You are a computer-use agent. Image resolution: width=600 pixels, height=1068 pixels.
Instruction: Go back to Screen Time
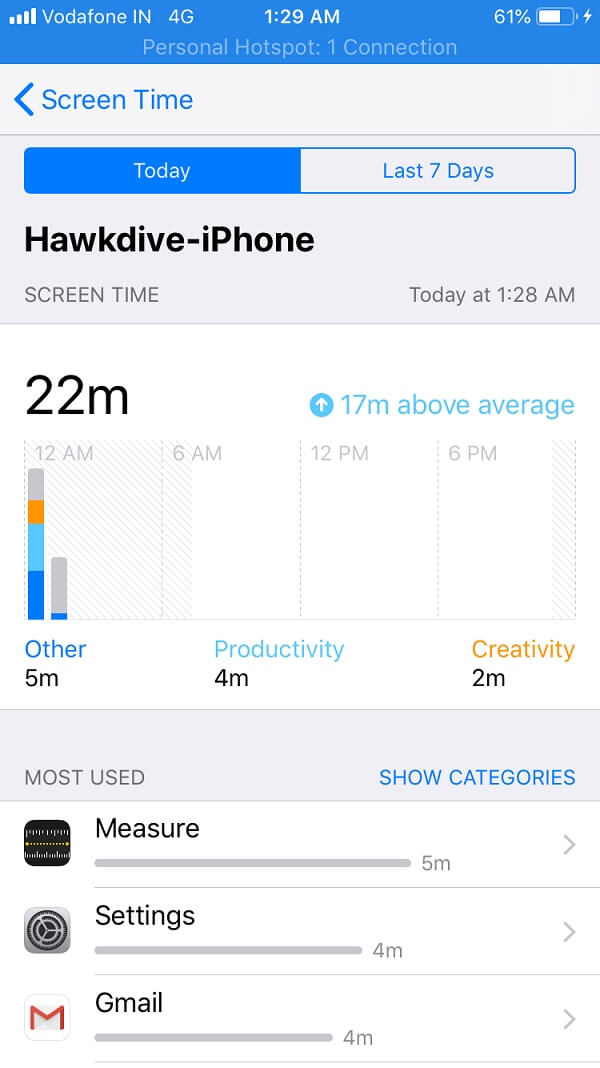coord(103,100)
